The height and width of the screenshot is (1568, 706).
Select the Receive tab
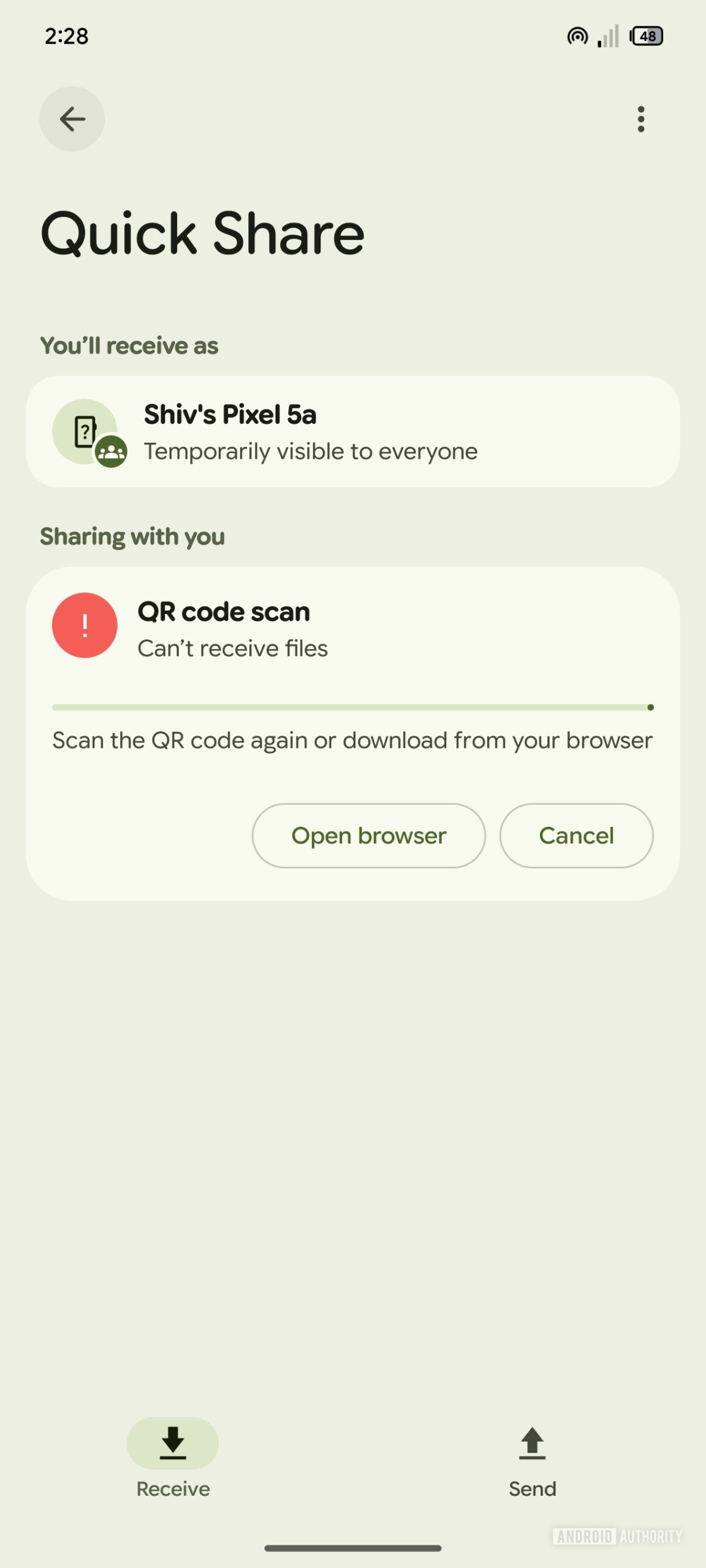pyautogui.click(x=173, y=1460)
